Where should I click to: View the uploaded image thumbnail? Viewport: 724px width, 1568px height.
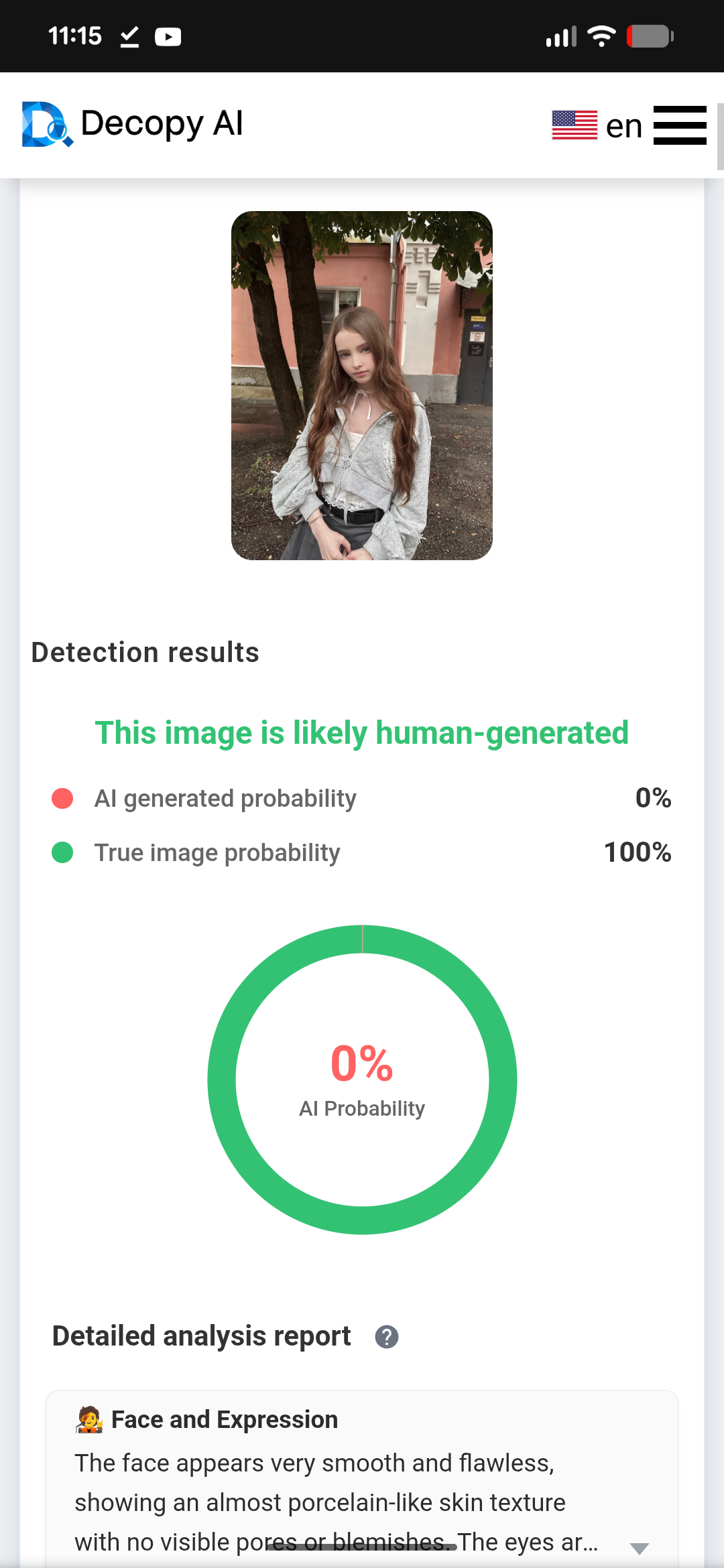pyautogui.click(x=362, y=385)
